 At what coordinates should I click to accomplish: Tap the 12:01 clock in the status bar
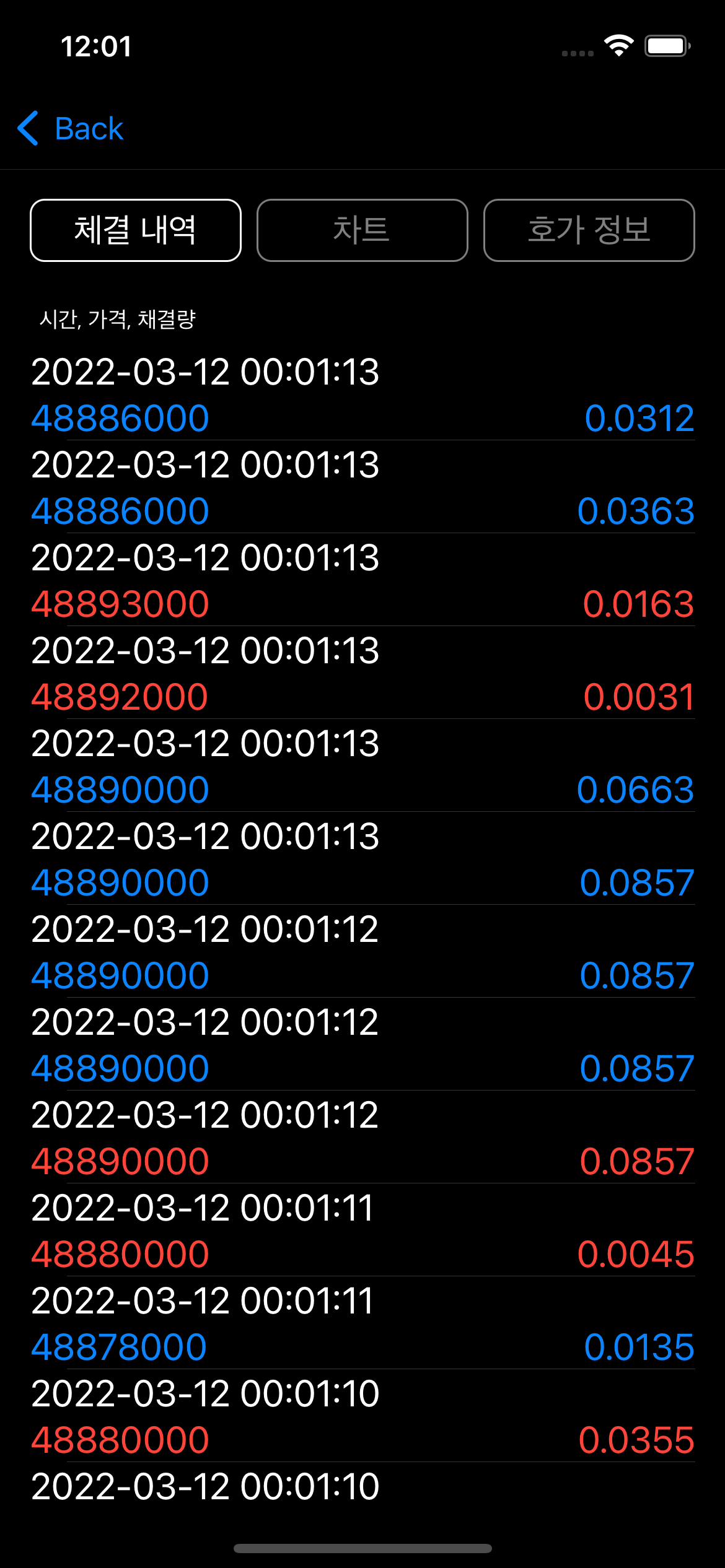[96, 46]
